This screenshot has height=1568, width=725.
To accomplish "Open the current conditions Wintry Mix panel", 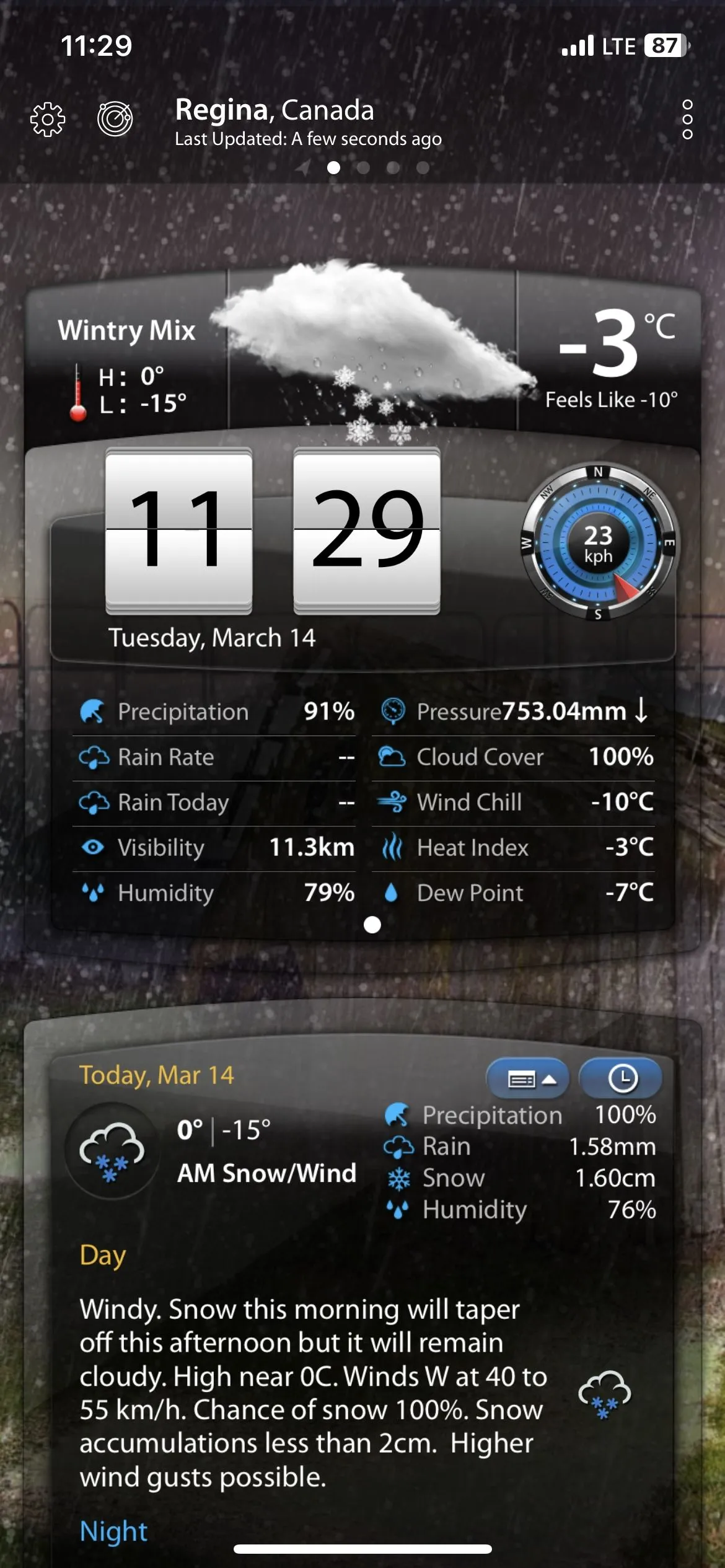I will [126, 366].
